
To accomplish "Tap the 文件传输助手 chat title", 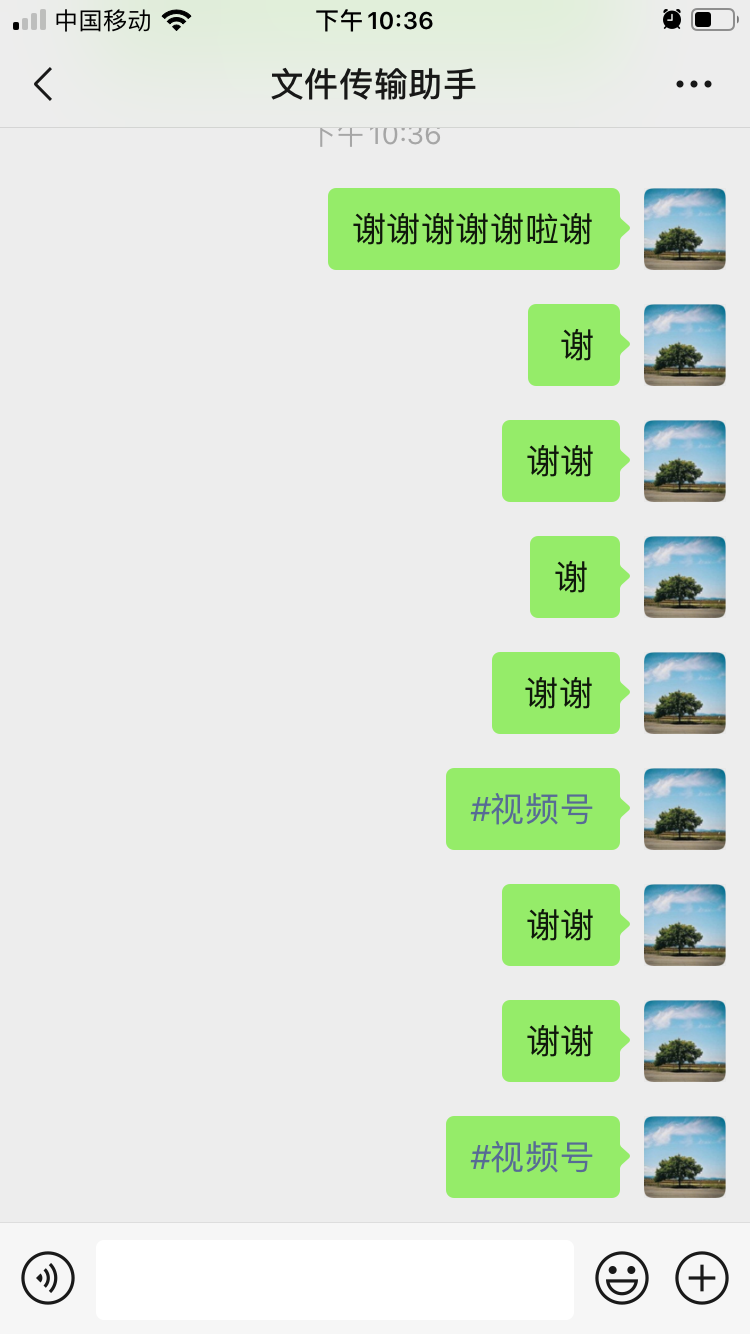I will click(x=374, y=84).
